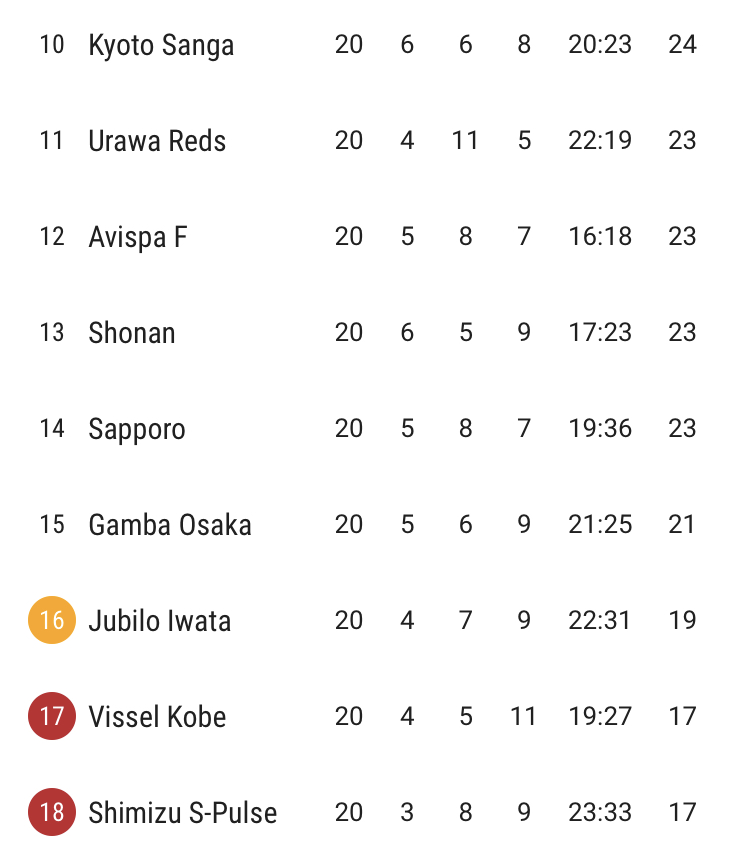This screenshot has width=750, height=849.
Task: View Shonan team details
Action: [x=132, y=333]
